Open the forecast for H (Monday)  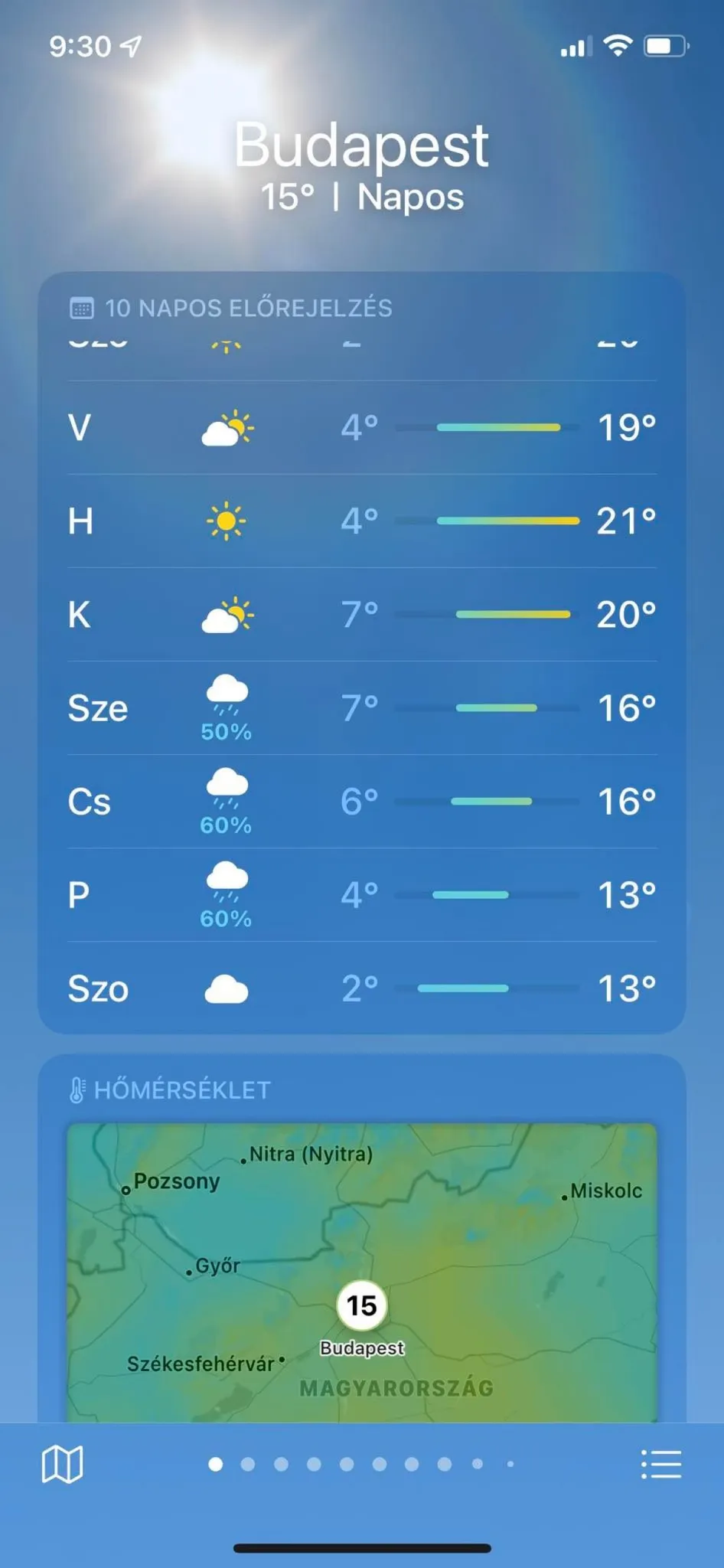tap(361, 521)
